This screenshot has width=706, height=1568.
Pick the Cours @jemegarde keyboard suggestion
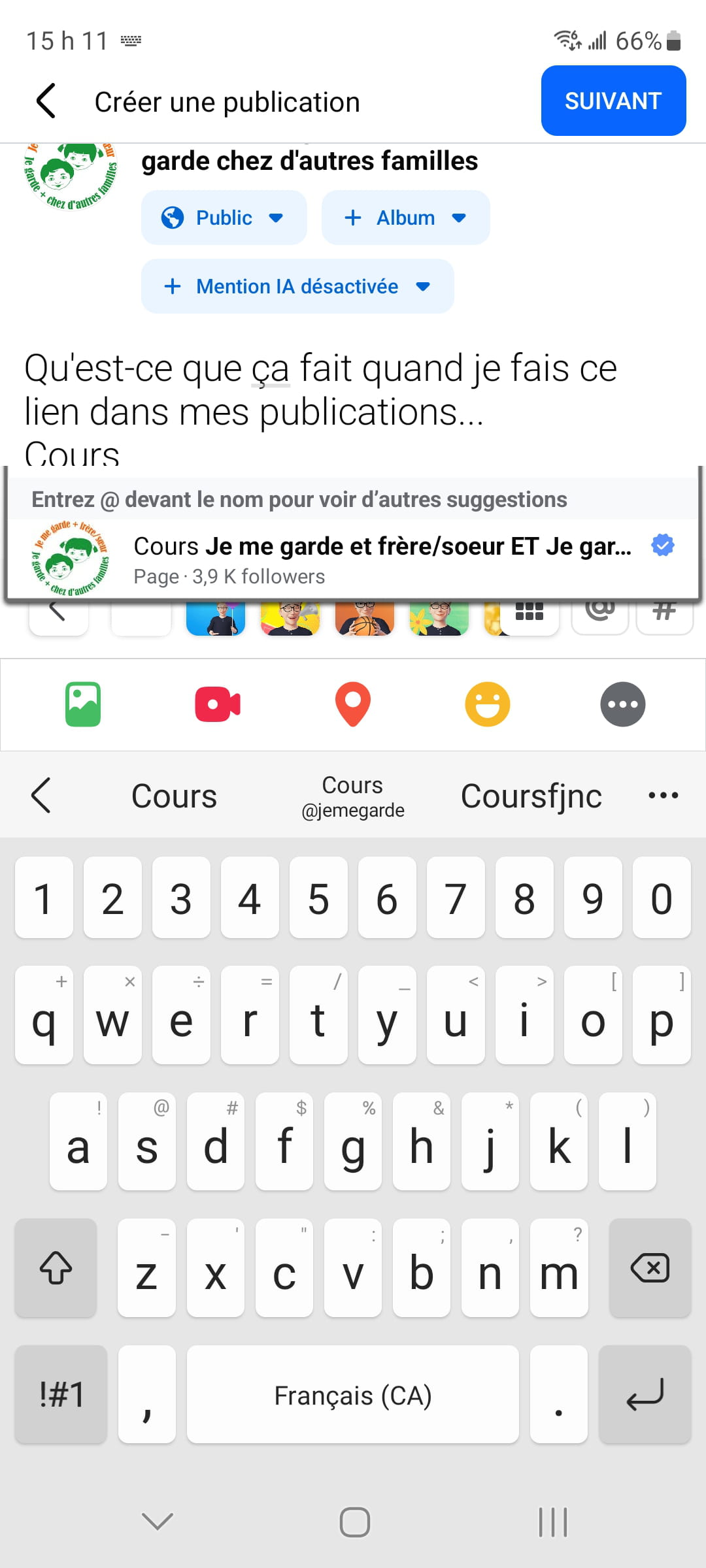353,796
